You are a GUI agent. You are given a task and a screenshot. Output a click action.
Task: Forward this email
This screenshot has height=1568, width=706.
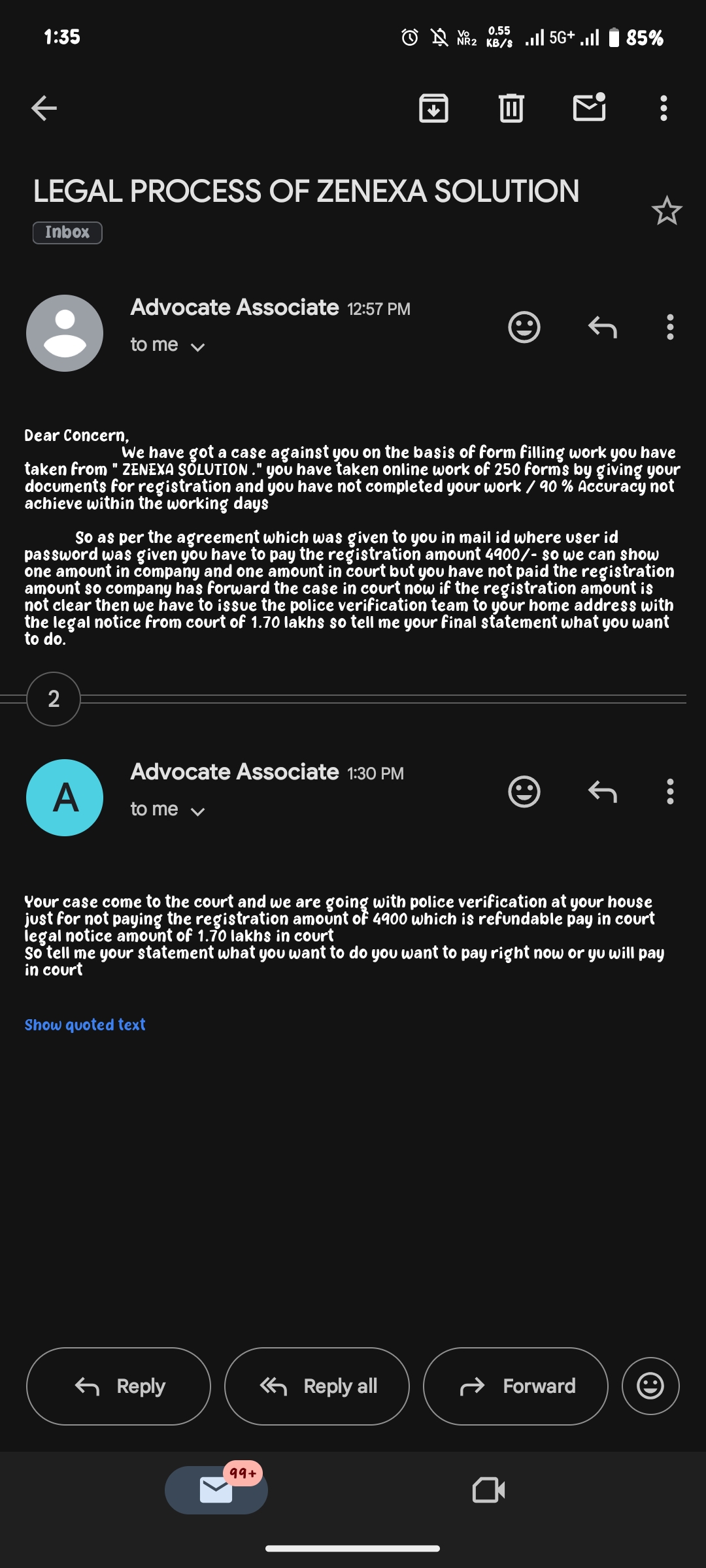516,1386
